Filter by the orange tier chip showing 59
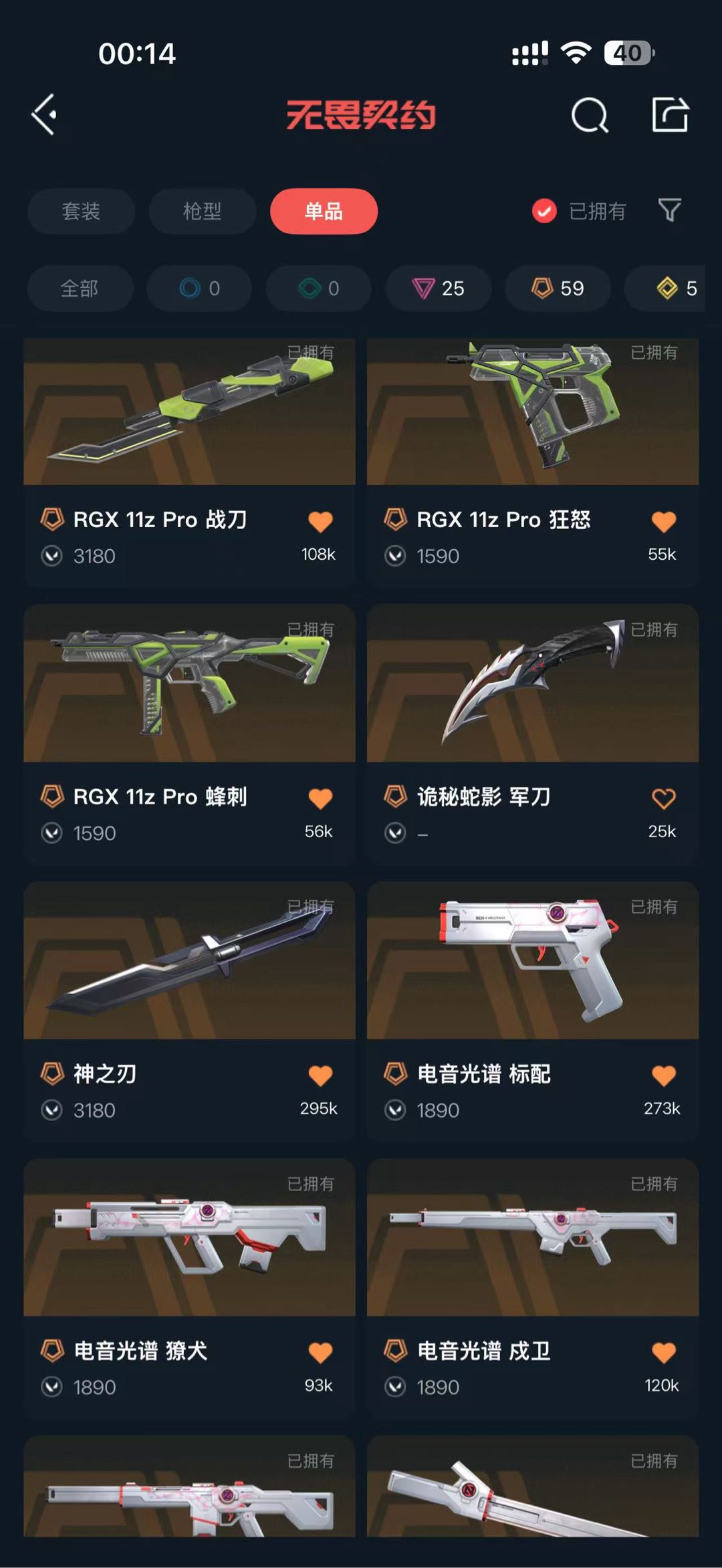This screenshot has width=722, height=1568. click(558, 288)
